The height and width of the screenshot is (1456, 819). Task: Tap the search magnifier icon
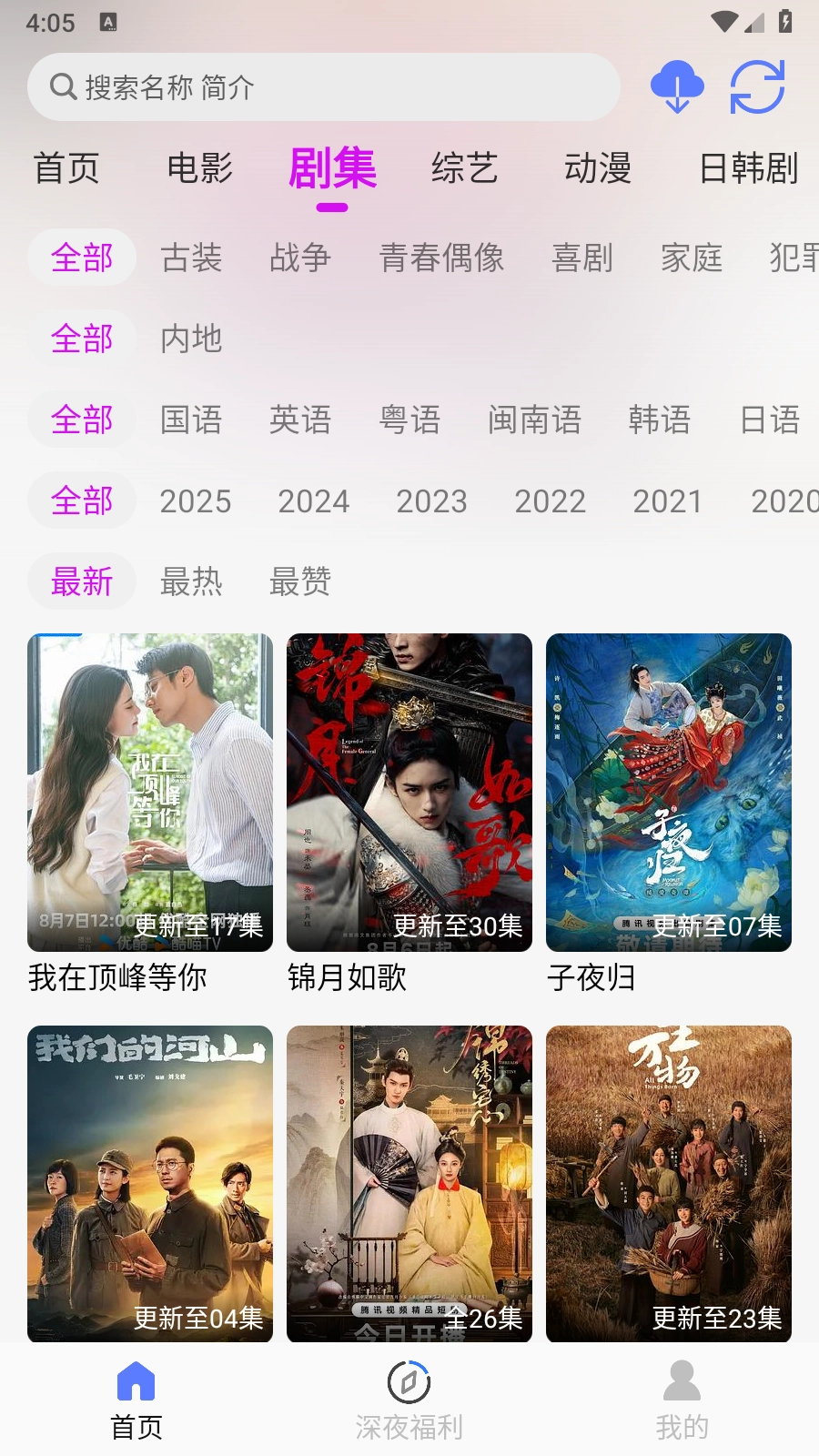[62, 86]
